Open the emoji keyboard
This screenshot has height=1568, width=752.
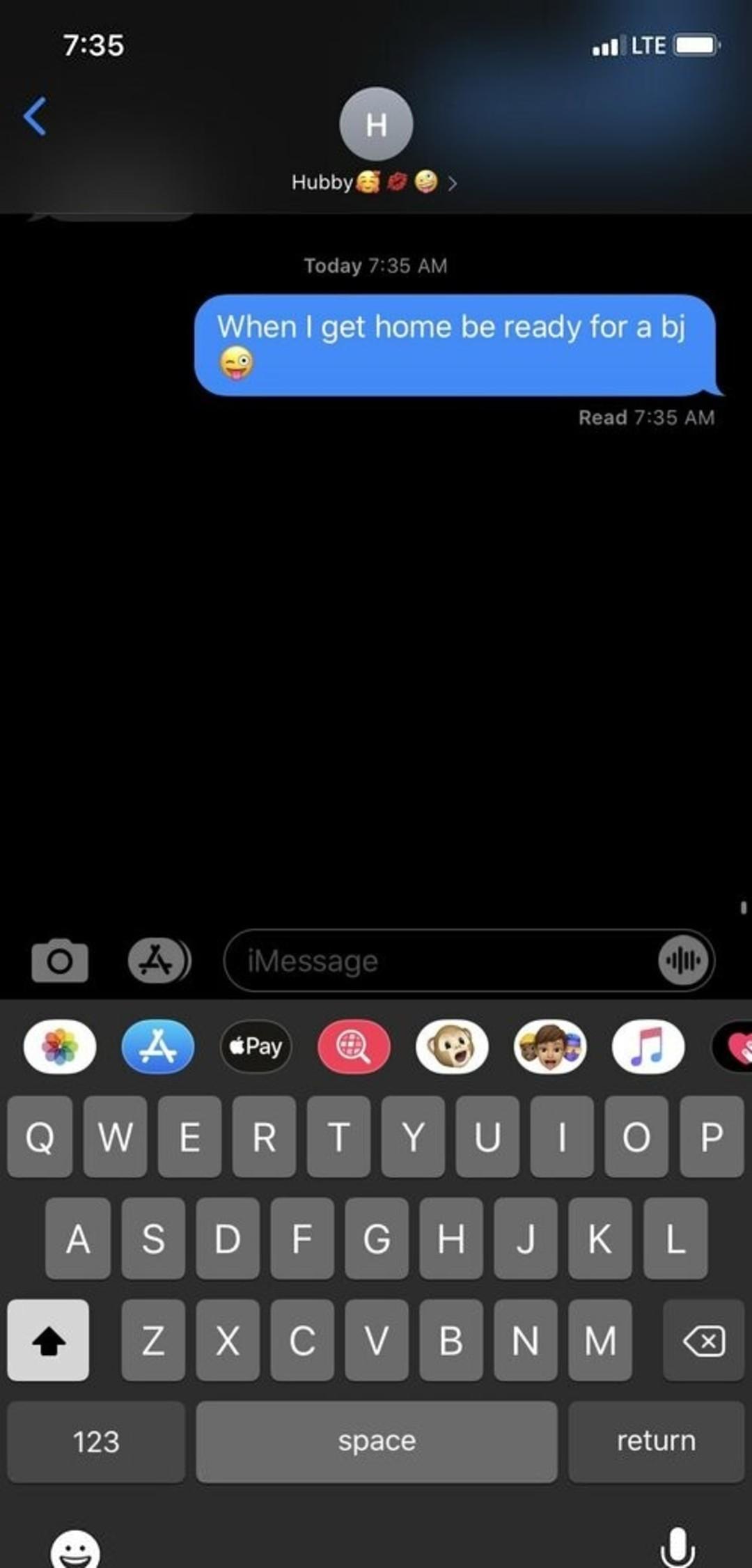coord(75,1549)
